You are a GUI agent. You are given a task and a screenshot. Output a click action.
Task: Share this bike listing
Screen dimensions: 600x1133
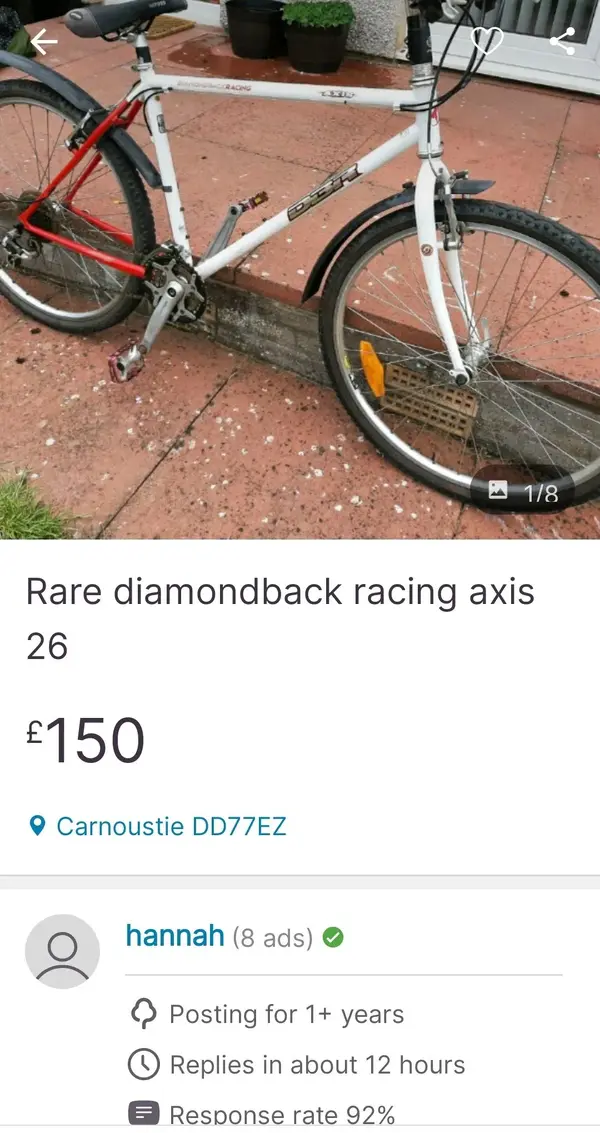[562, 41]
